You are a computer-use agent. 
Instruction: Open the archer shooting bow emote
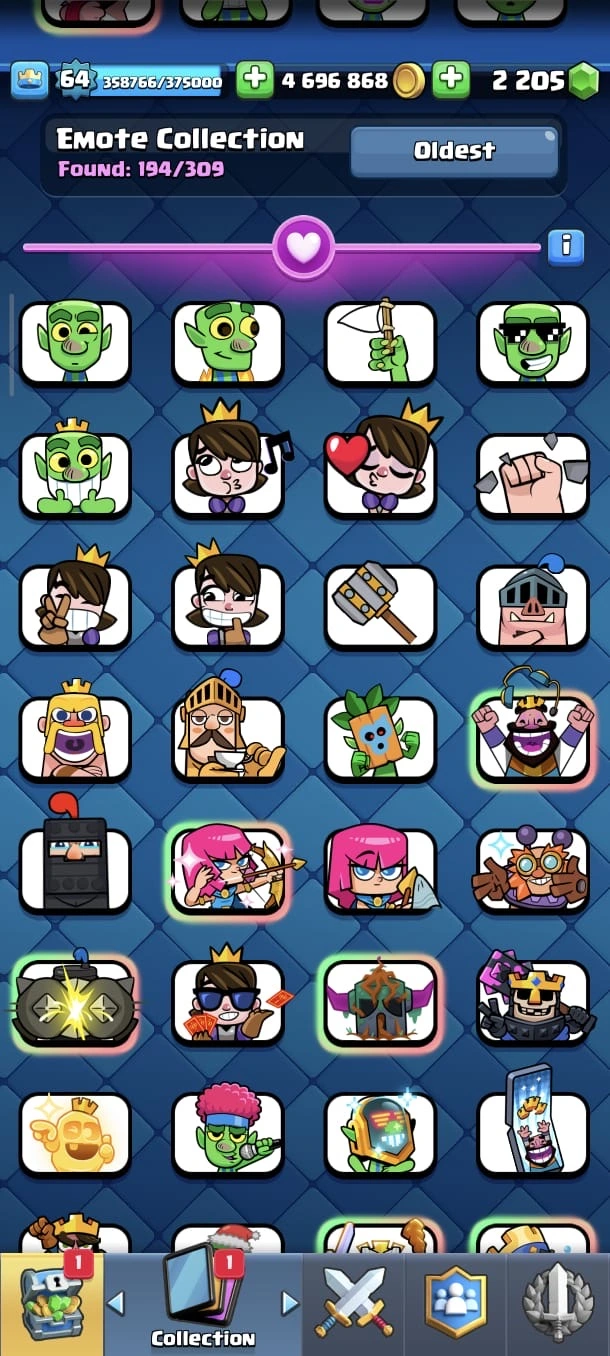coord(228,870)
